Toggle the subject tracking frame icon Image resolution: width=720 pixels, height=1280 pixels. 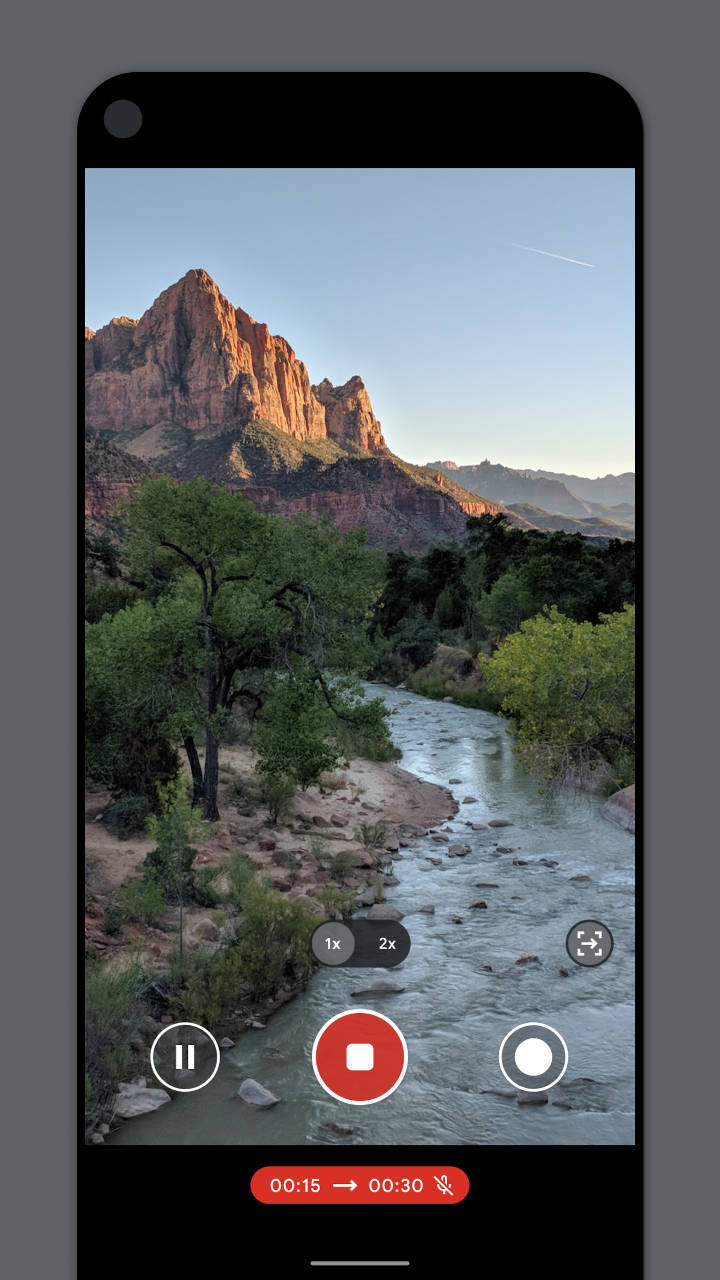point(590,943)
